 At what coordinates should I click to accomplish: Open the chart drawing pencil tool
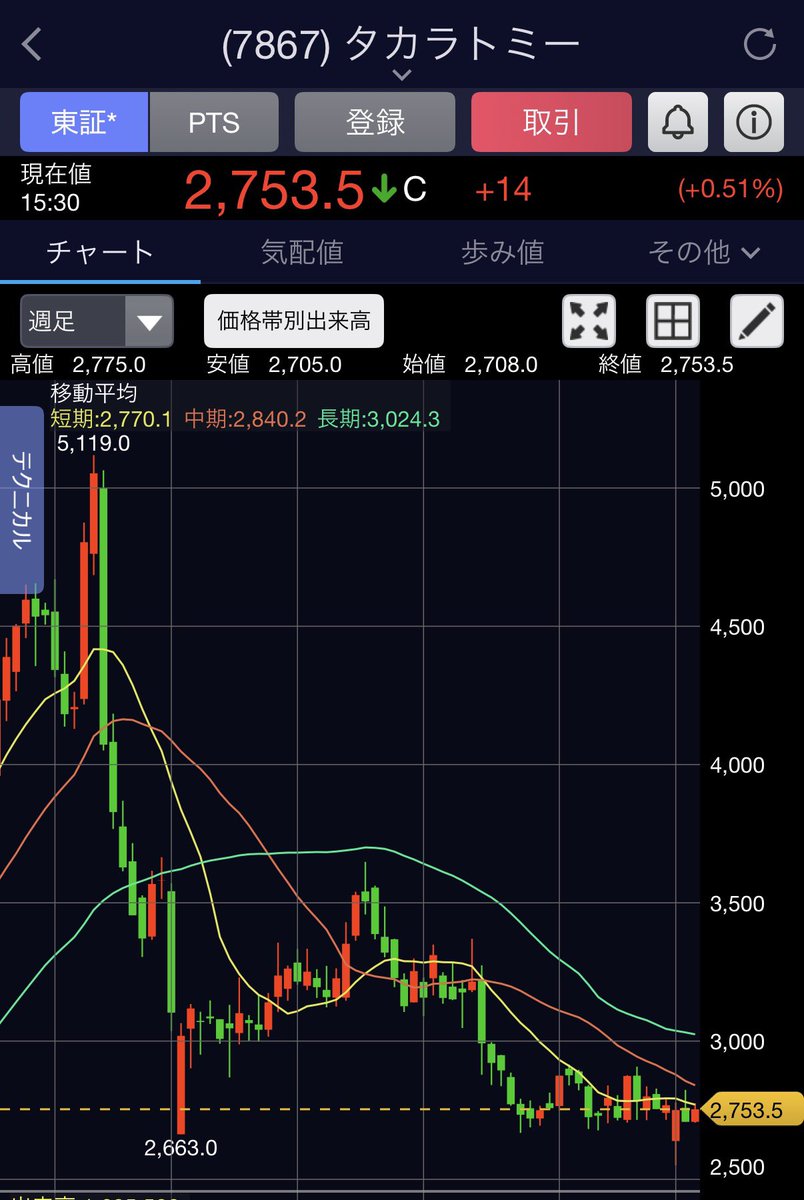757,321
